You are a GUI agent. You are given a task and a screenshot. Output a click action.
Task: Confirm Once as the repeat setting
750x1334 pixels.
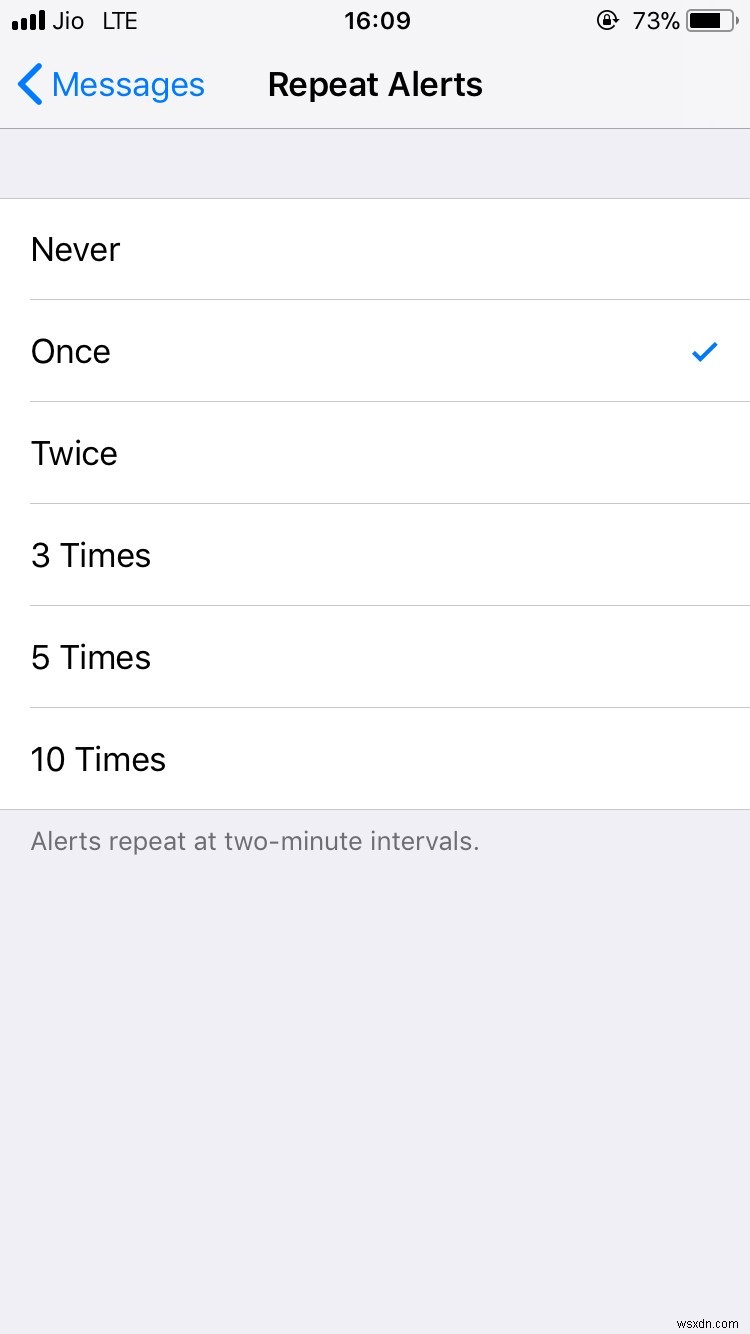(375, 351)
